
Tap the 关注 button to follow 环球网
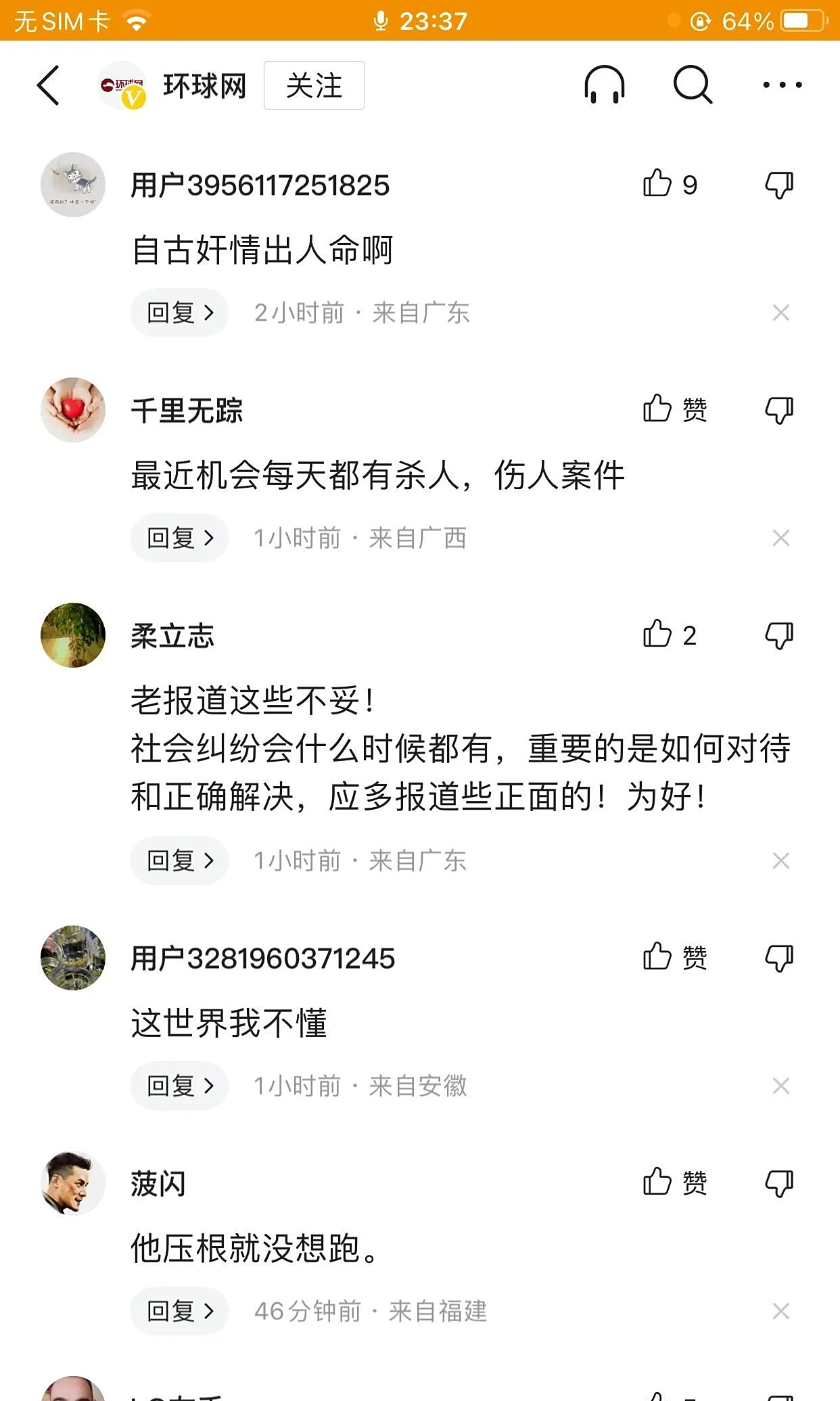point(314,85)
